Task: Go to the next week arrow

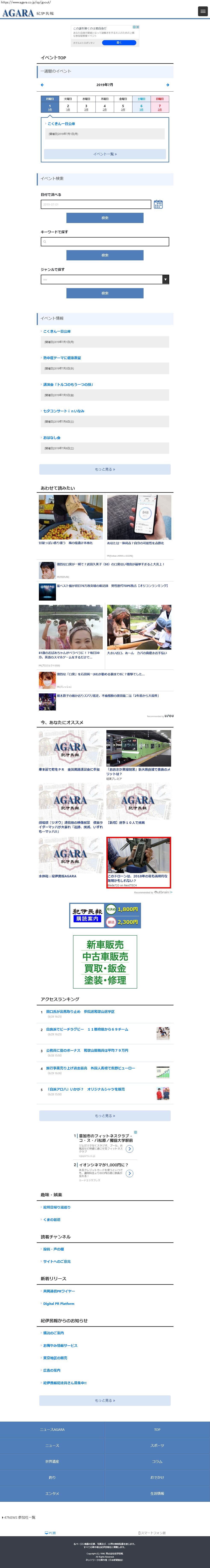Action: [167, 85]
